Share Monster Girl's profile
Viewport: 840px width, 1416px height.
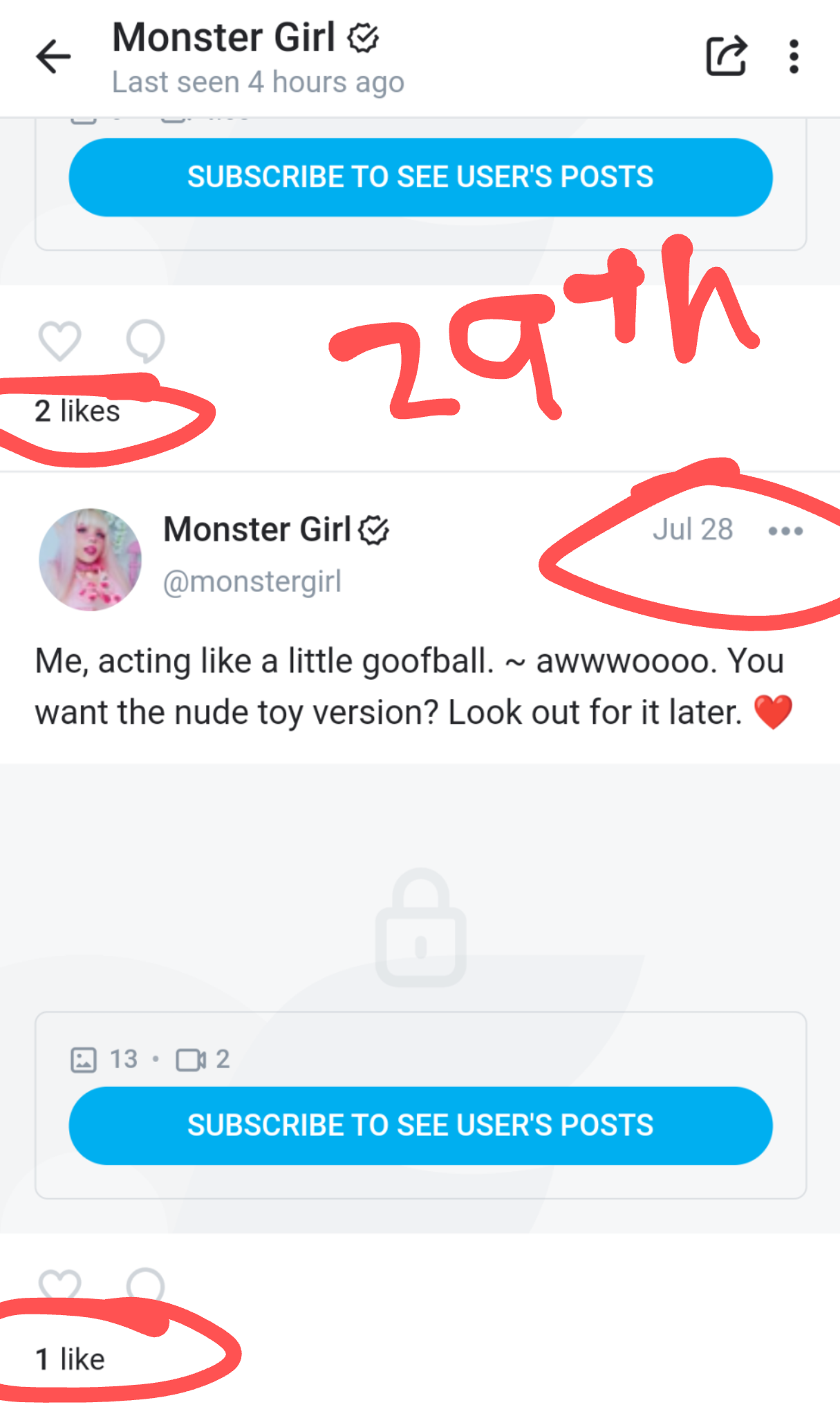[727, 55]
